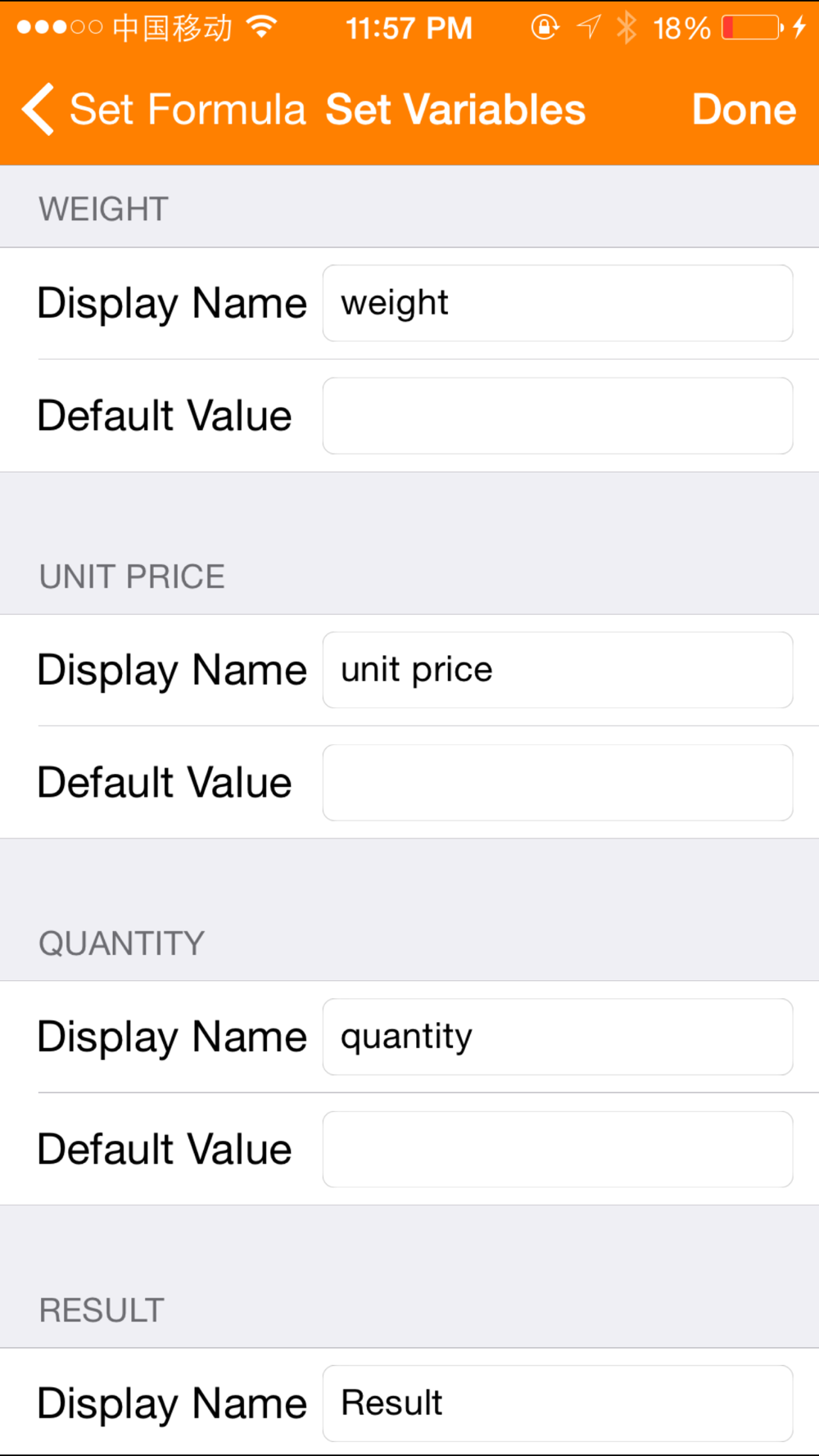The image size is (819, 1456).
Task: Set a default value for Unit Price
Action: [558, 783]
